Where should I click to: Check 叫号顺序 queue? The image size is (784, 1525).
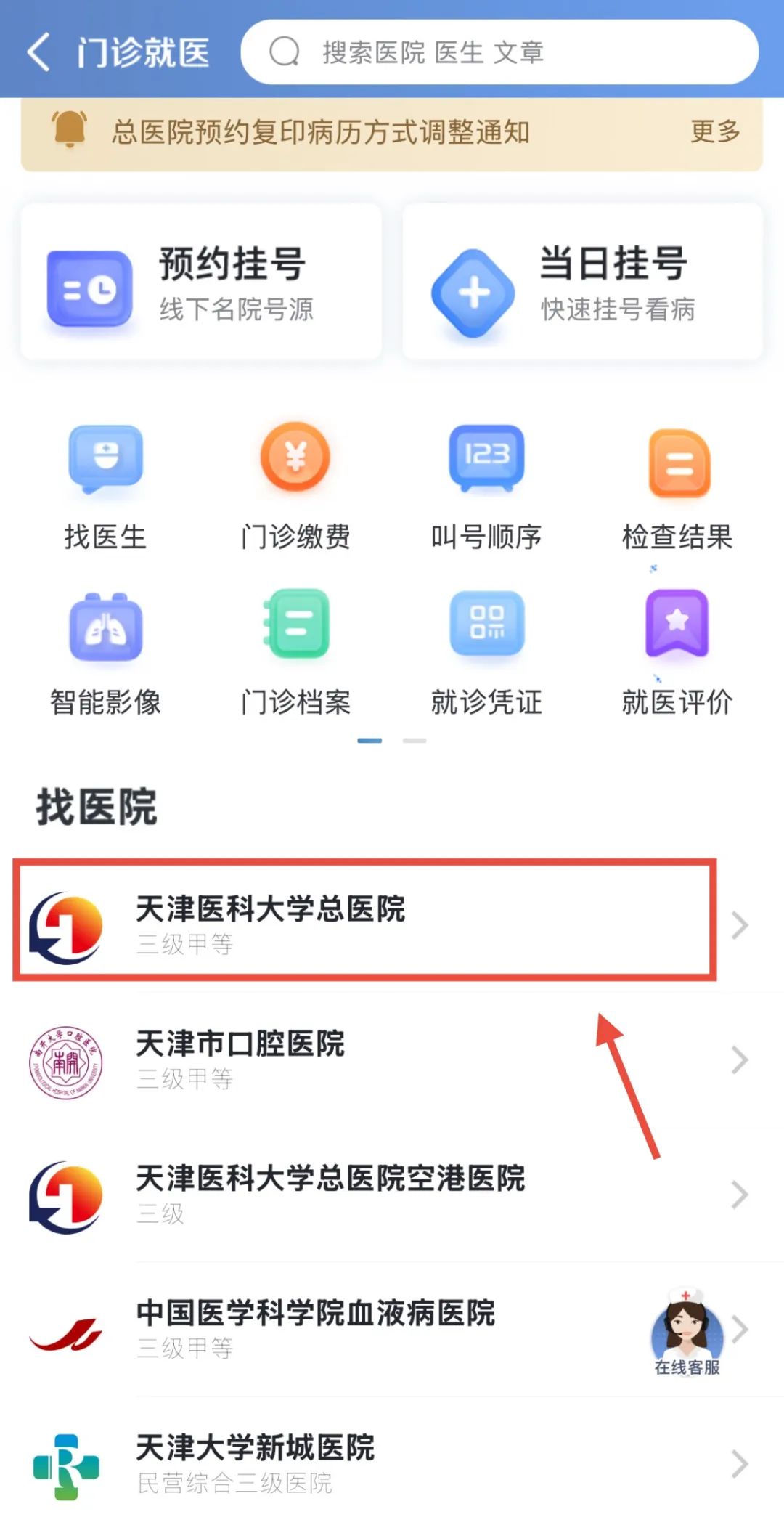(486, 487)
